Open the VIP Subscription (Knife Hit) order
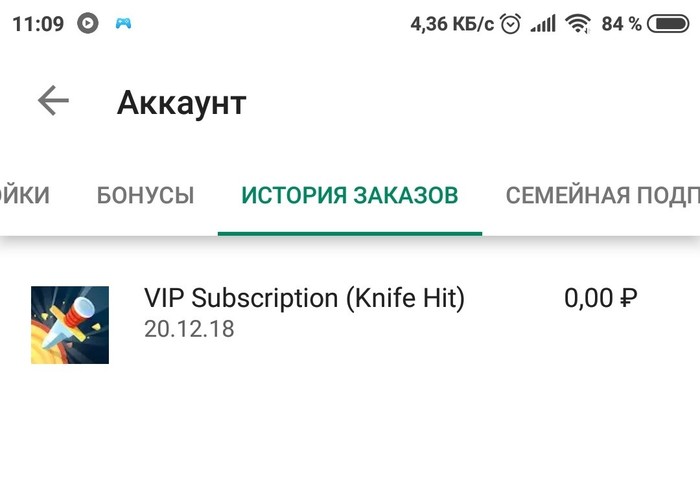The image size is (700, 487). pos(304,312)
